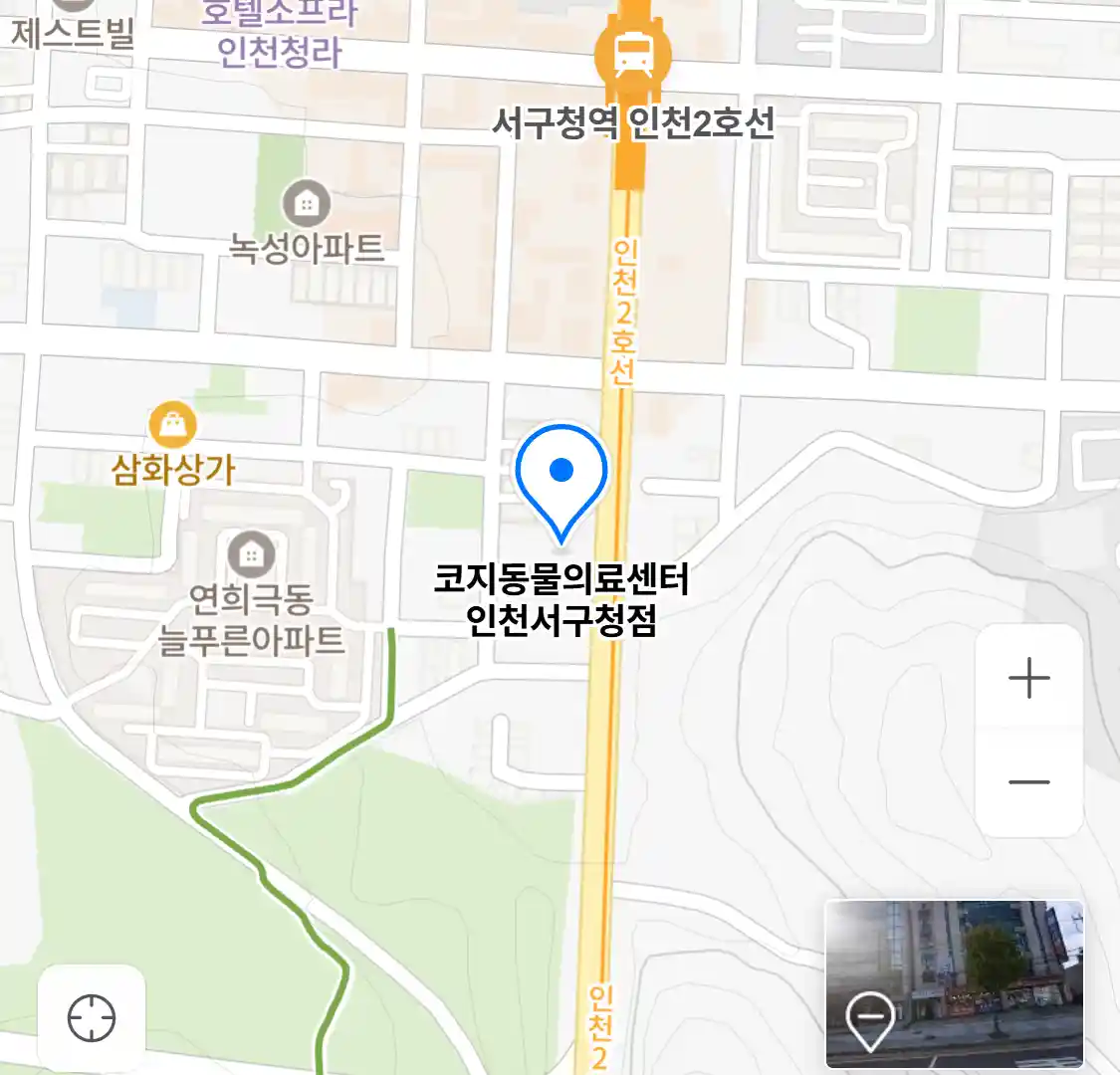Open 삼화상가 shopping marker
Screen dimensions: 1120x1075
(173, 426)
